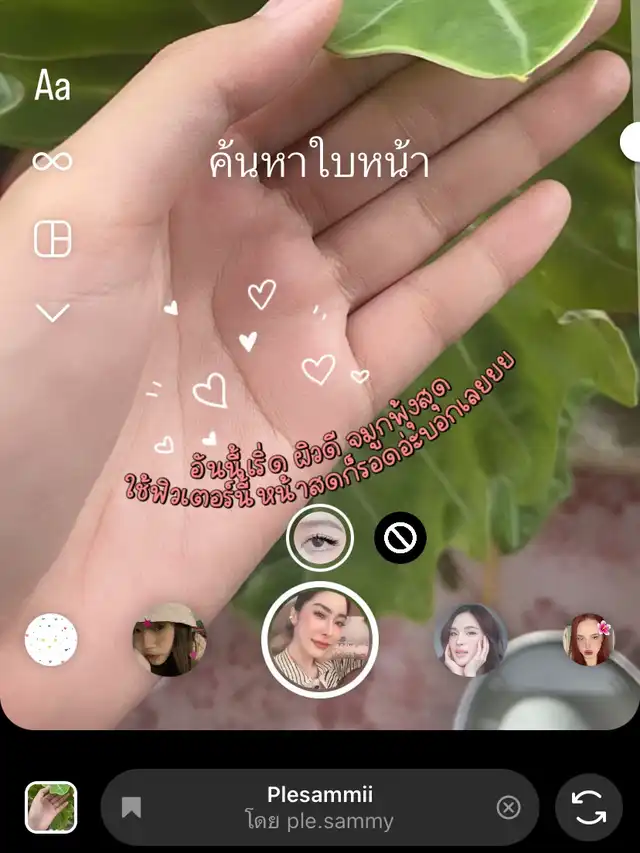Select the eye makeup effect option
This screenshot has width=640, height=853.
point(319,538)
